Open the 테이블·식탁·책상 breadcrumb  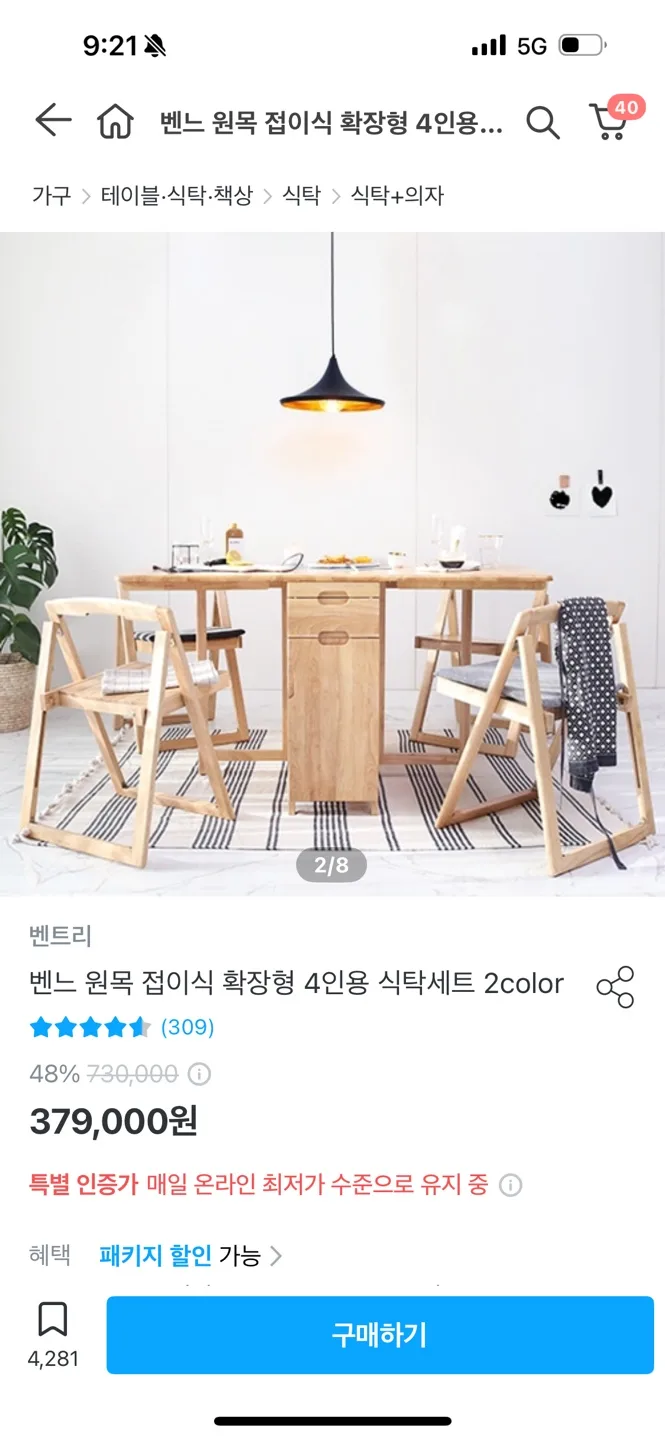tap(177, 195)
